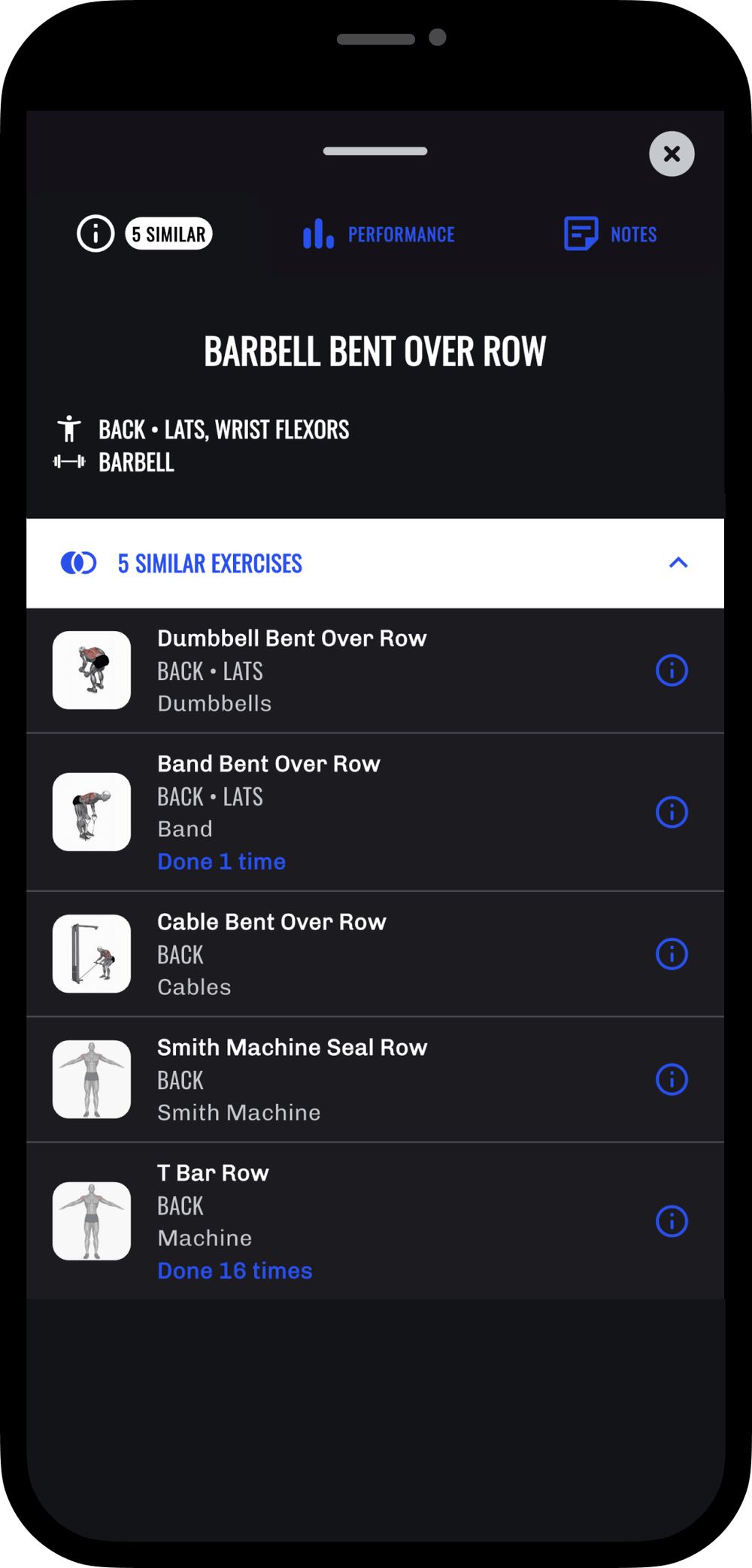Tap the Dumbbell Bent Over Row thumbnail
This screenshot has height=1568, width=752.
pyautogui.click(x=91, y=671)
